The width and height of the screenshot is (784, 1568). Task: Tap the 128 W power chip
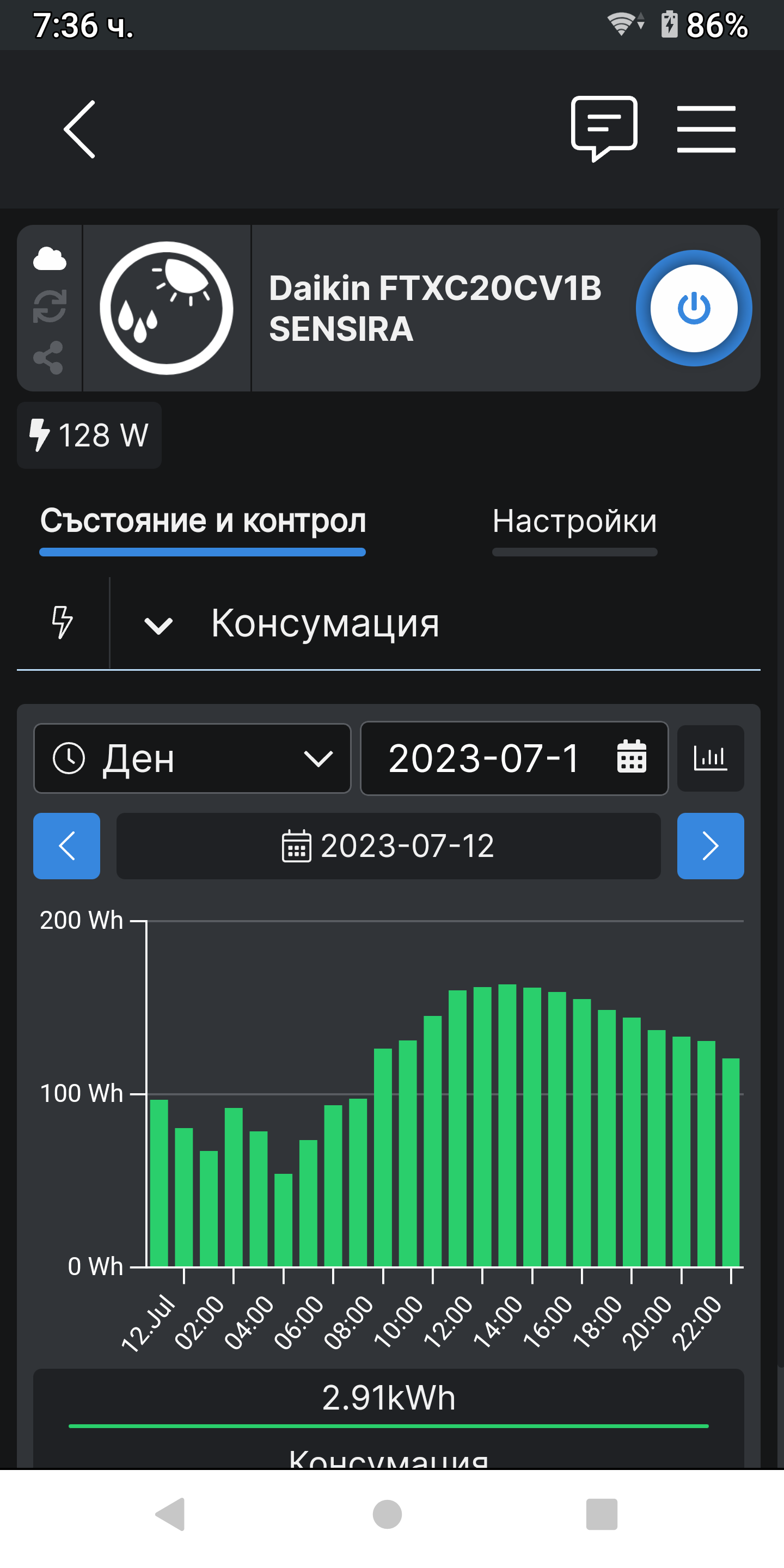pos(89,435)
